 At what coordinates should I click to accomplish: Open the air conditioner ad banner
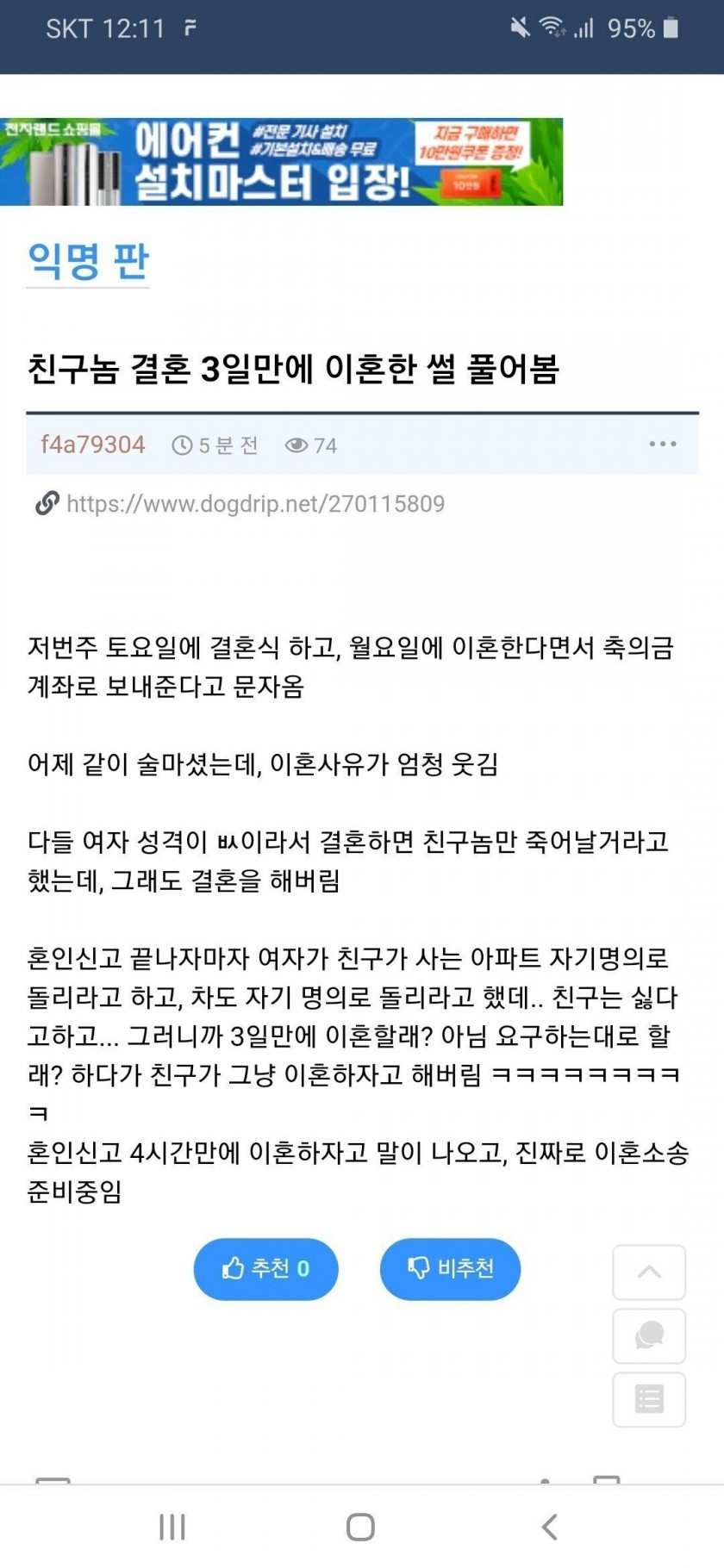coord(281,162)
